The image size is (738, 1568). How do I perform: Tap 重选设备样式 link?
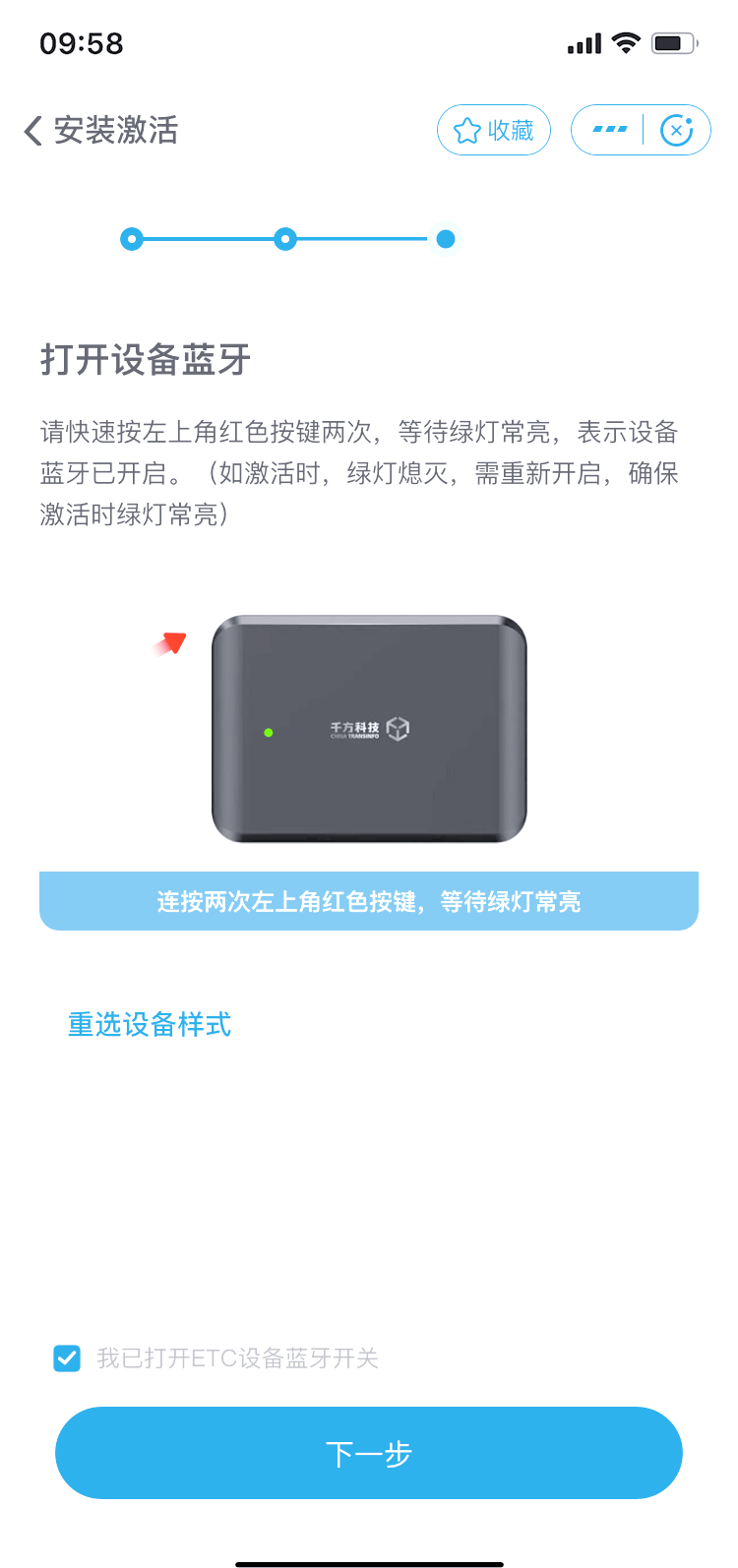pos(150,1024)
